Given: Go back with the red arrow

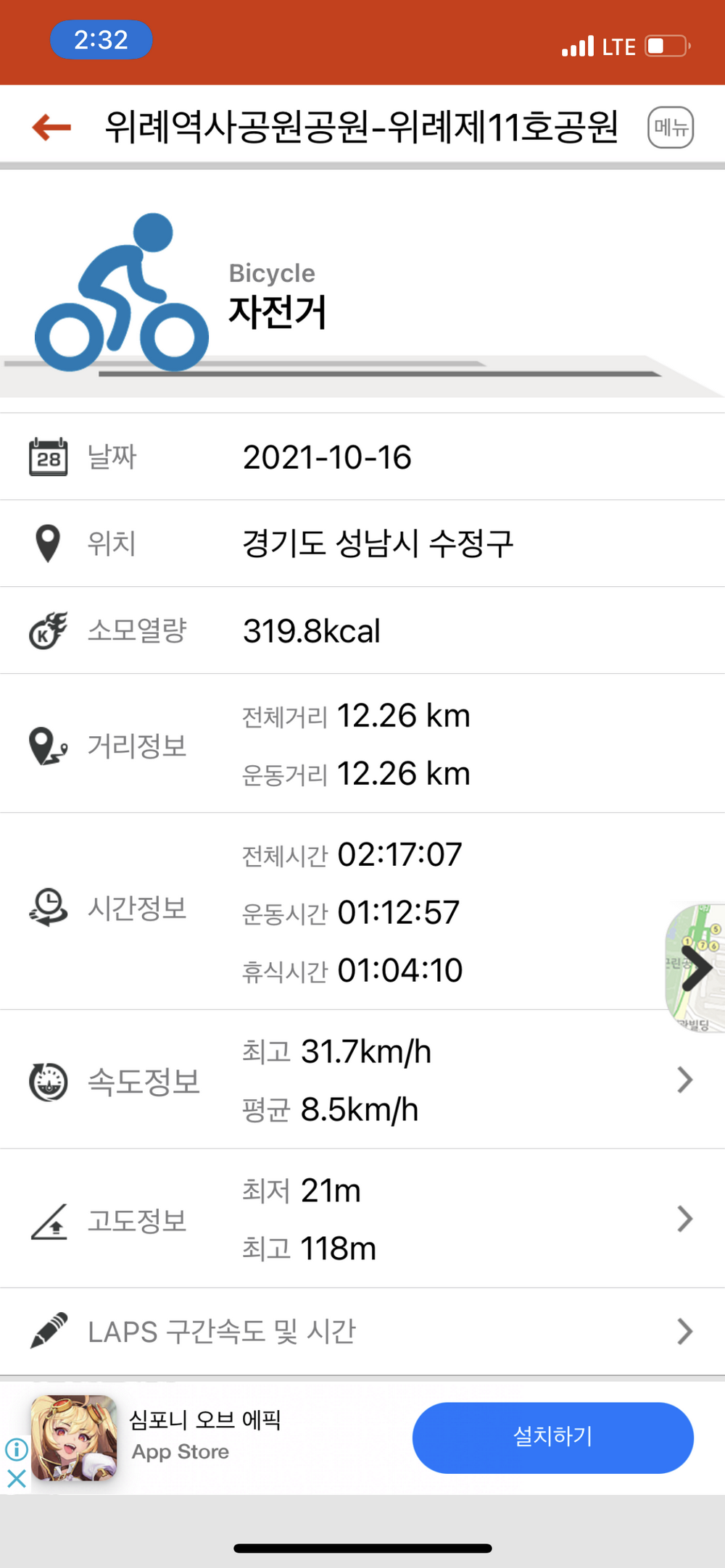Looking at the screenshot, I should pyautogui.click(x=51, y=128).
